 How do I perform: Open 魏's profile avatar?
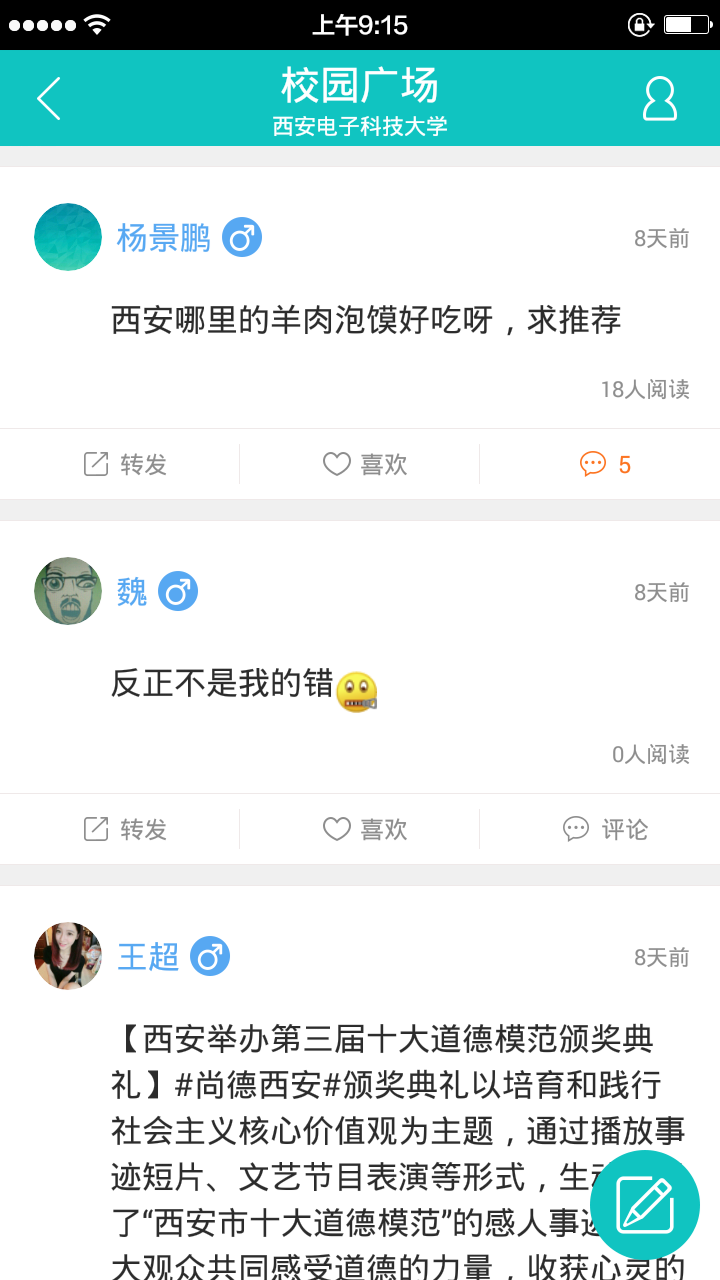point(68,591)
